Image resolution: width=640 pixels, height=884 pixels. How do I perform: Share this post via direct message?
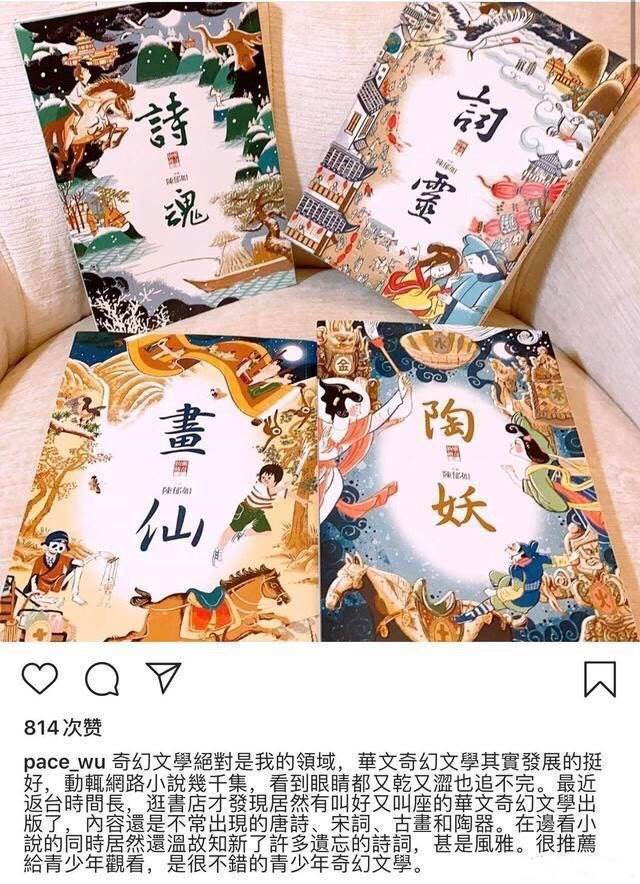click(163, 677)
